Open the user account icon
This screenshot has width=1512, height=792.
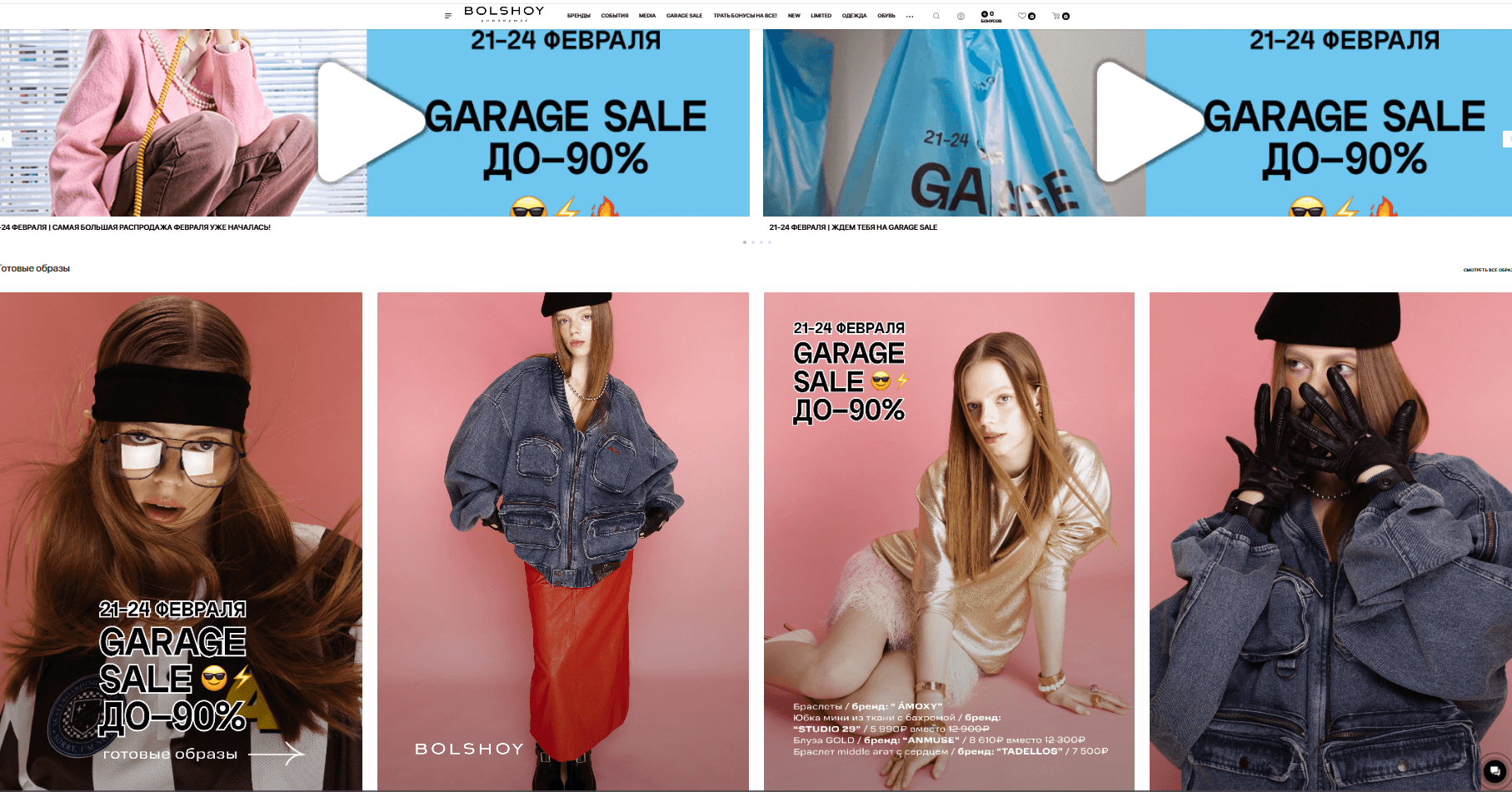tap(961, 16)
